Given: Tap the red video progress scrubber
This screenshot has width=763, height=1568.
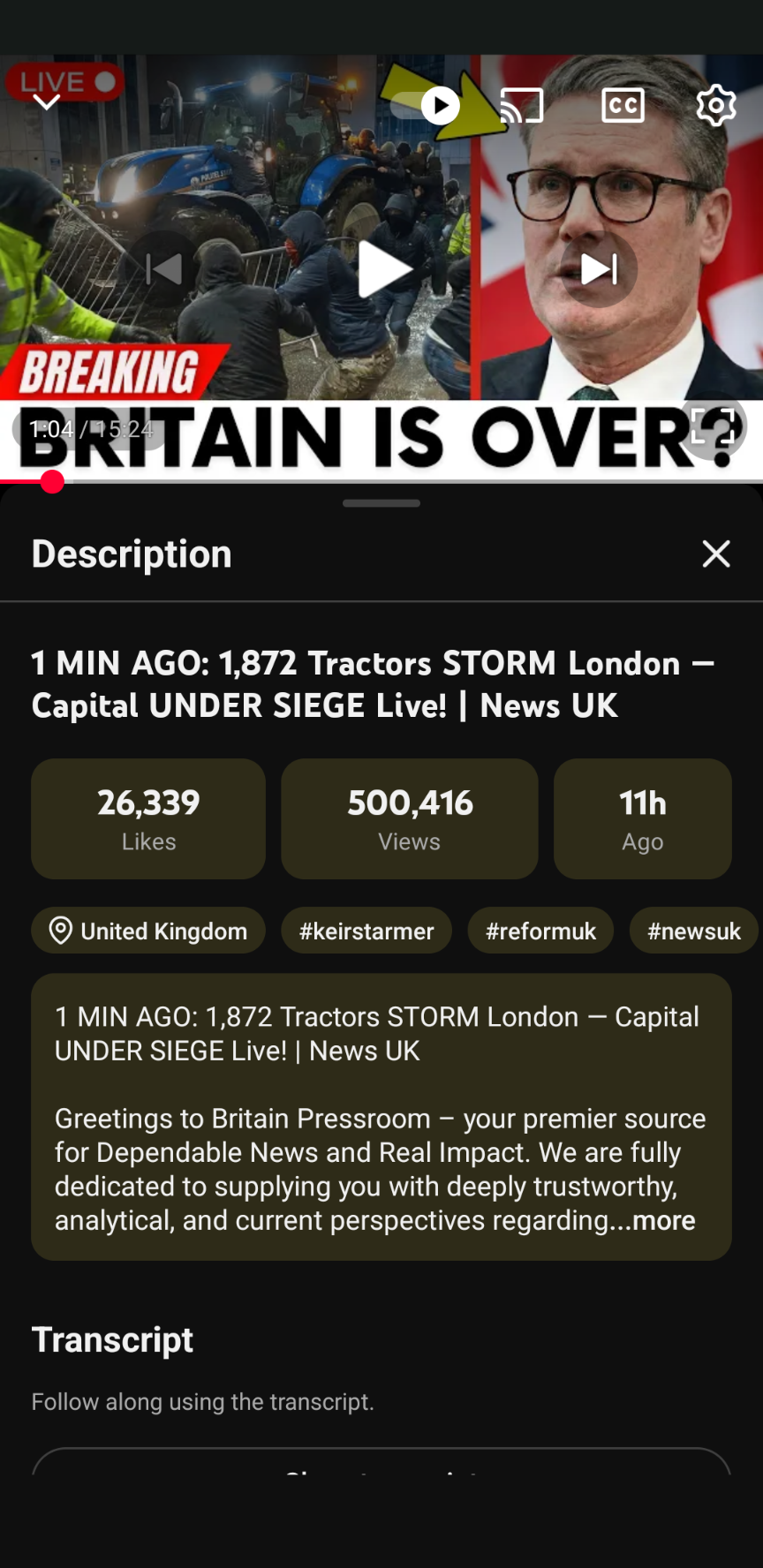Looking at the screenshot, I should pyautogui.click(x=52, y=481).
